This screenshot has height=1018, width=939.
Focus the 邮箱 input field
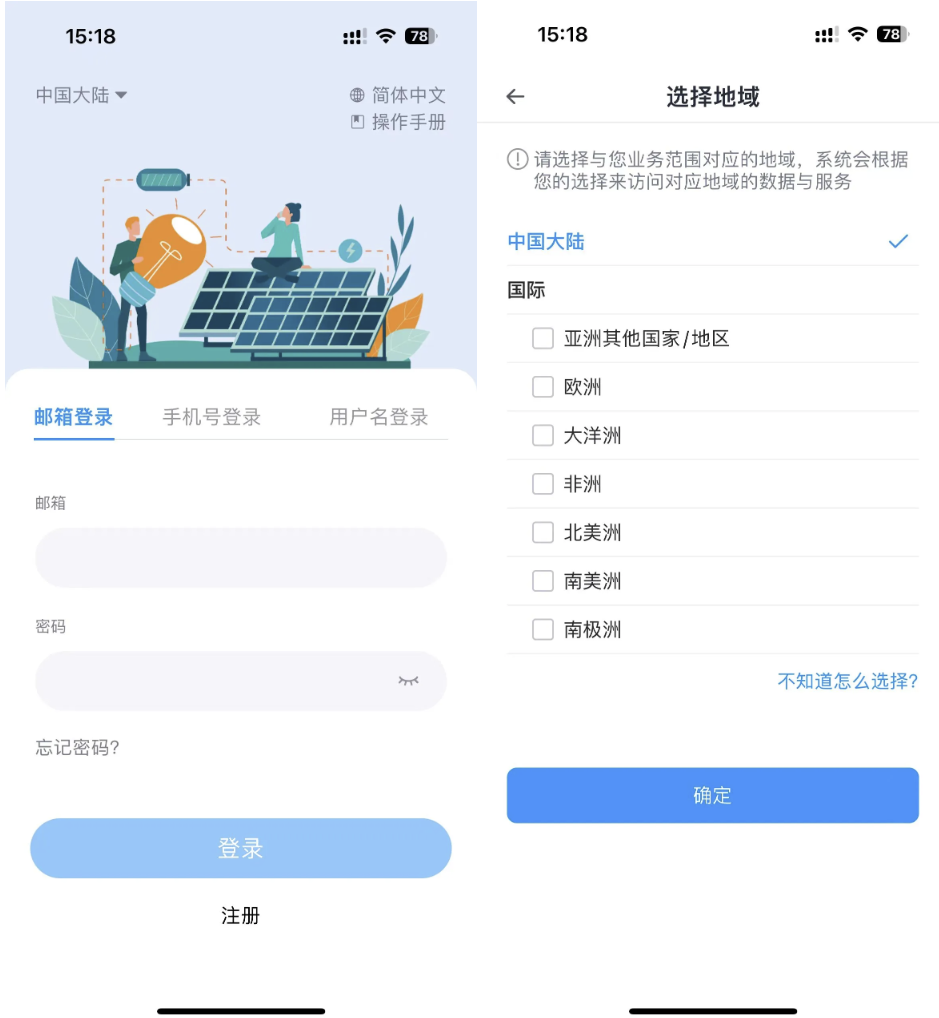click(240, 558)
